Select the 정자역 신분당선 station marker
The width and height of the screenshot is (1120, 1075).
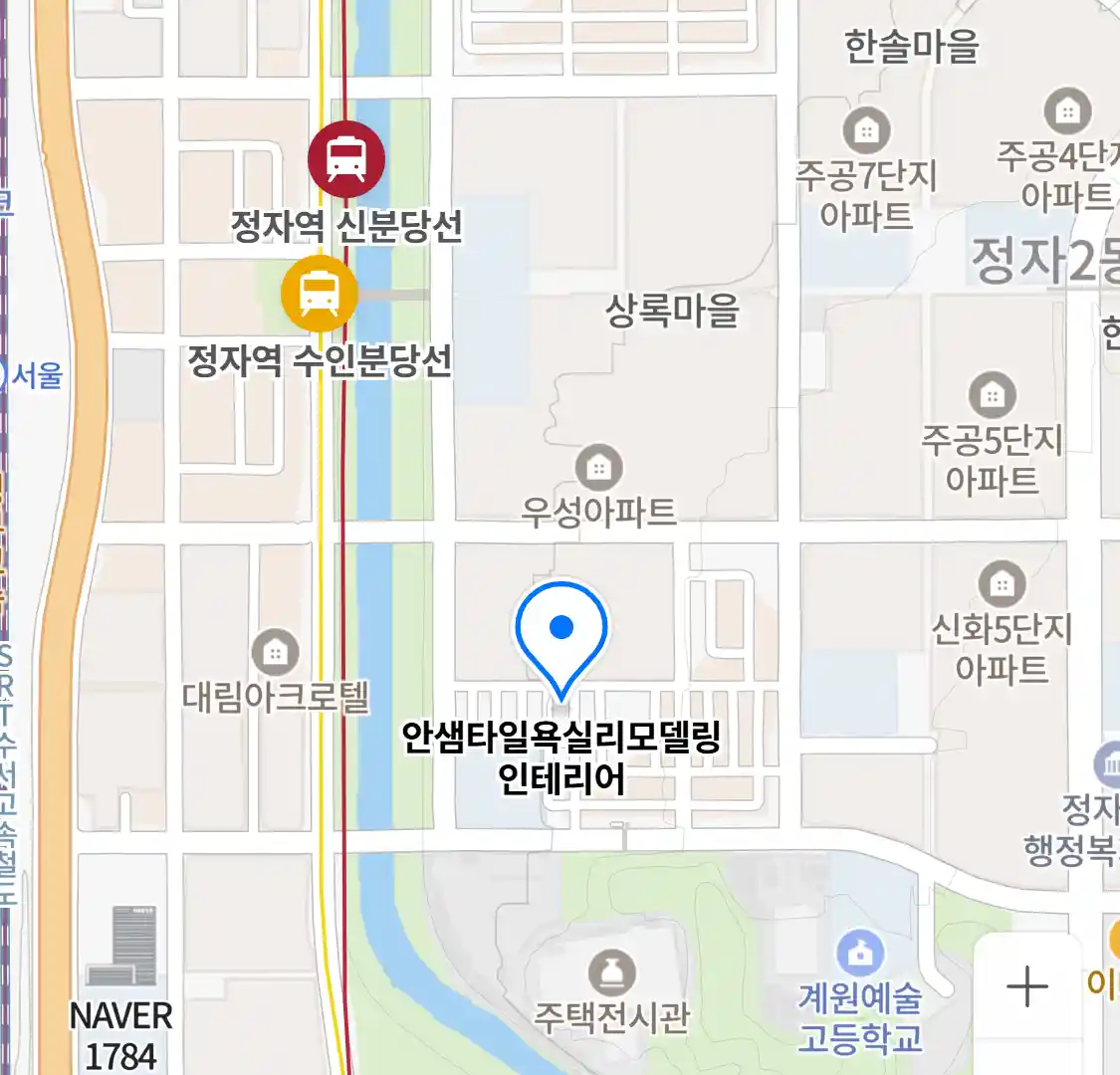345,159
